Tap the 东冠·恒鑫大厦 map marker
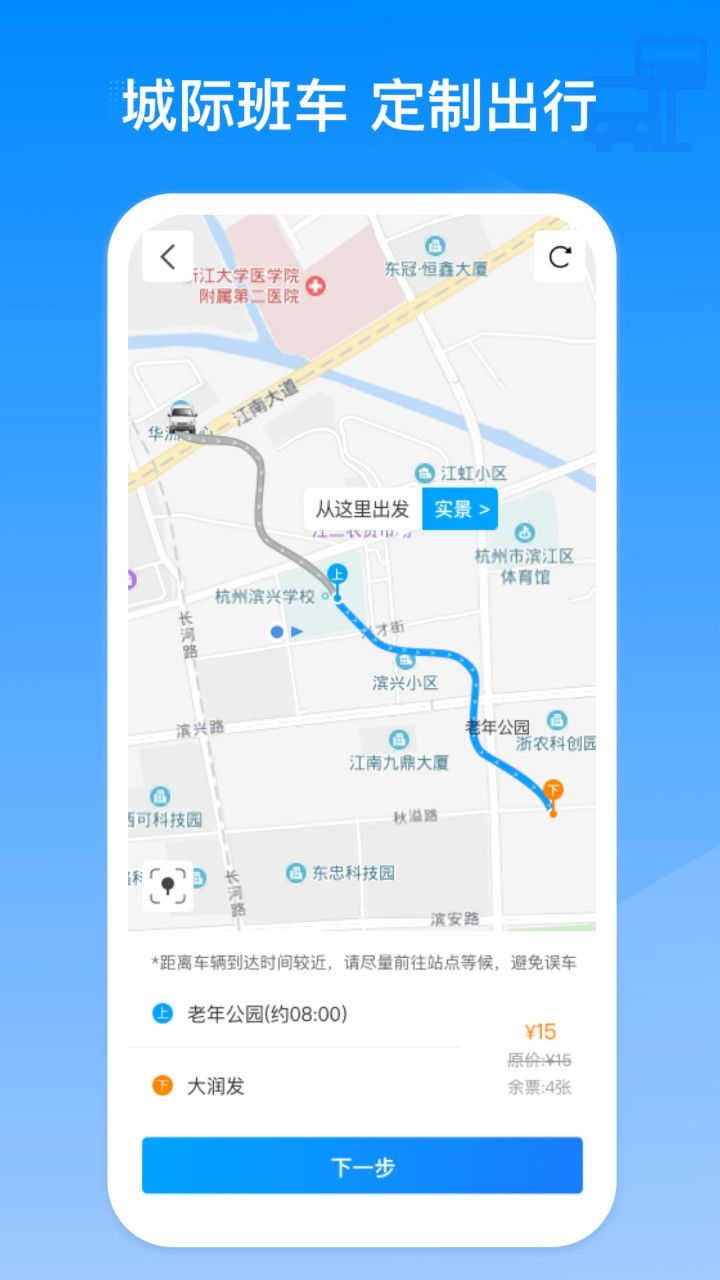The width and height of the screenshot is (720, 1280). 435,243
